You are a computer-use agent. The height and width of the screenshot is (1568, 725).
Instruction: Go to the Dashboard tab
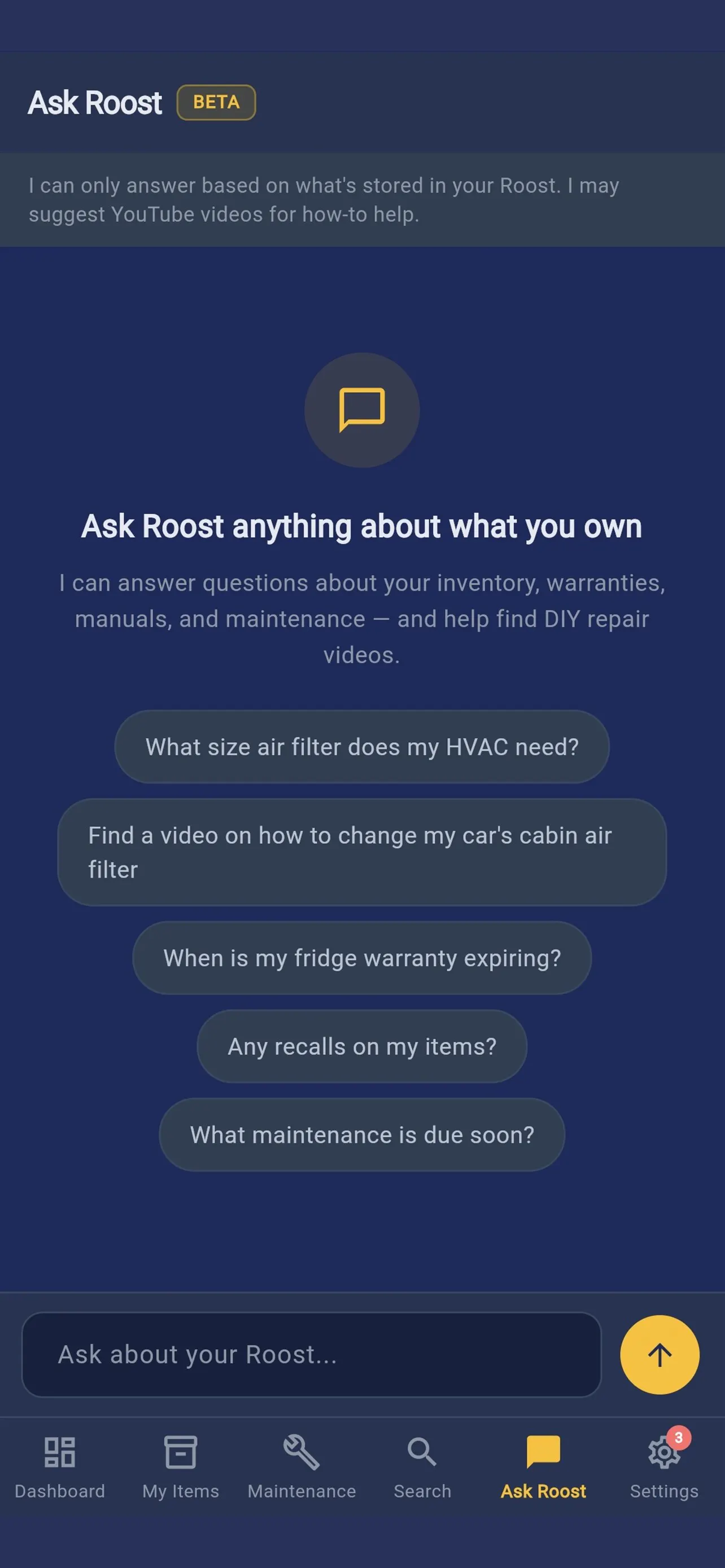[60, 1468]
